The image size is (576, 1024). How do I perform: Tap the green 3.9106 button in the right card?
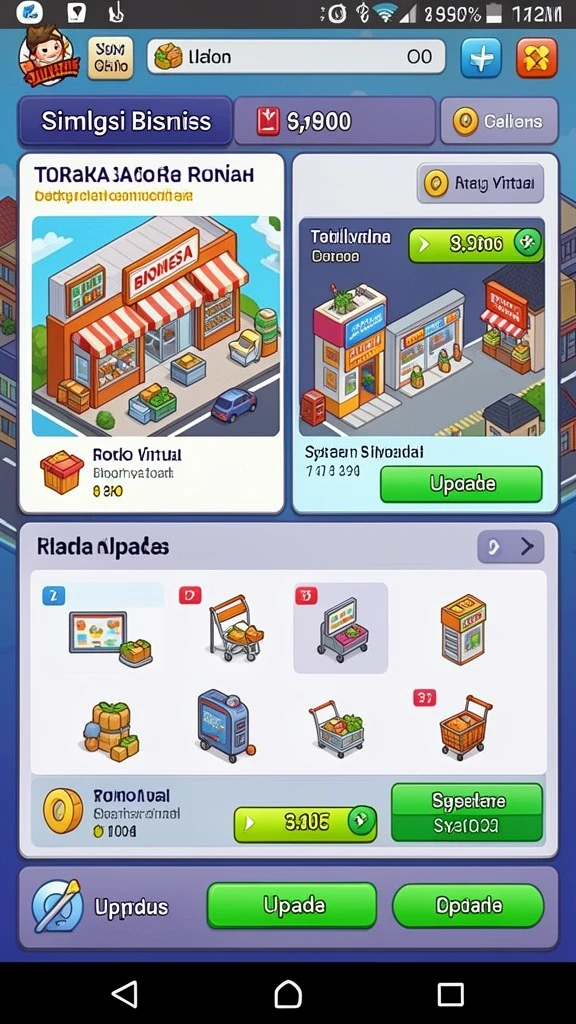pyautogui.click(x=476, y=245)
